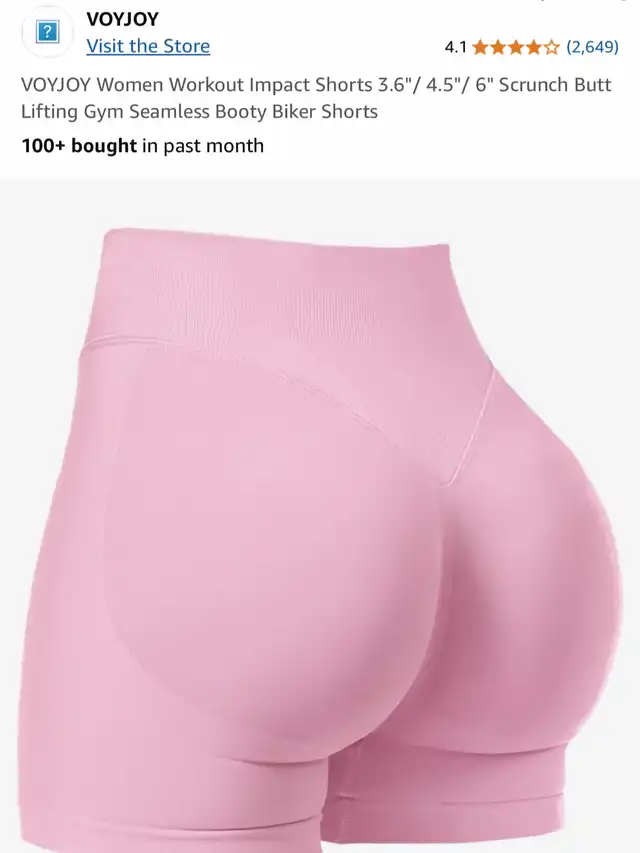640x853 pixels.
Task: View the 2,649 customer ratings
Action: click(592, 46)
